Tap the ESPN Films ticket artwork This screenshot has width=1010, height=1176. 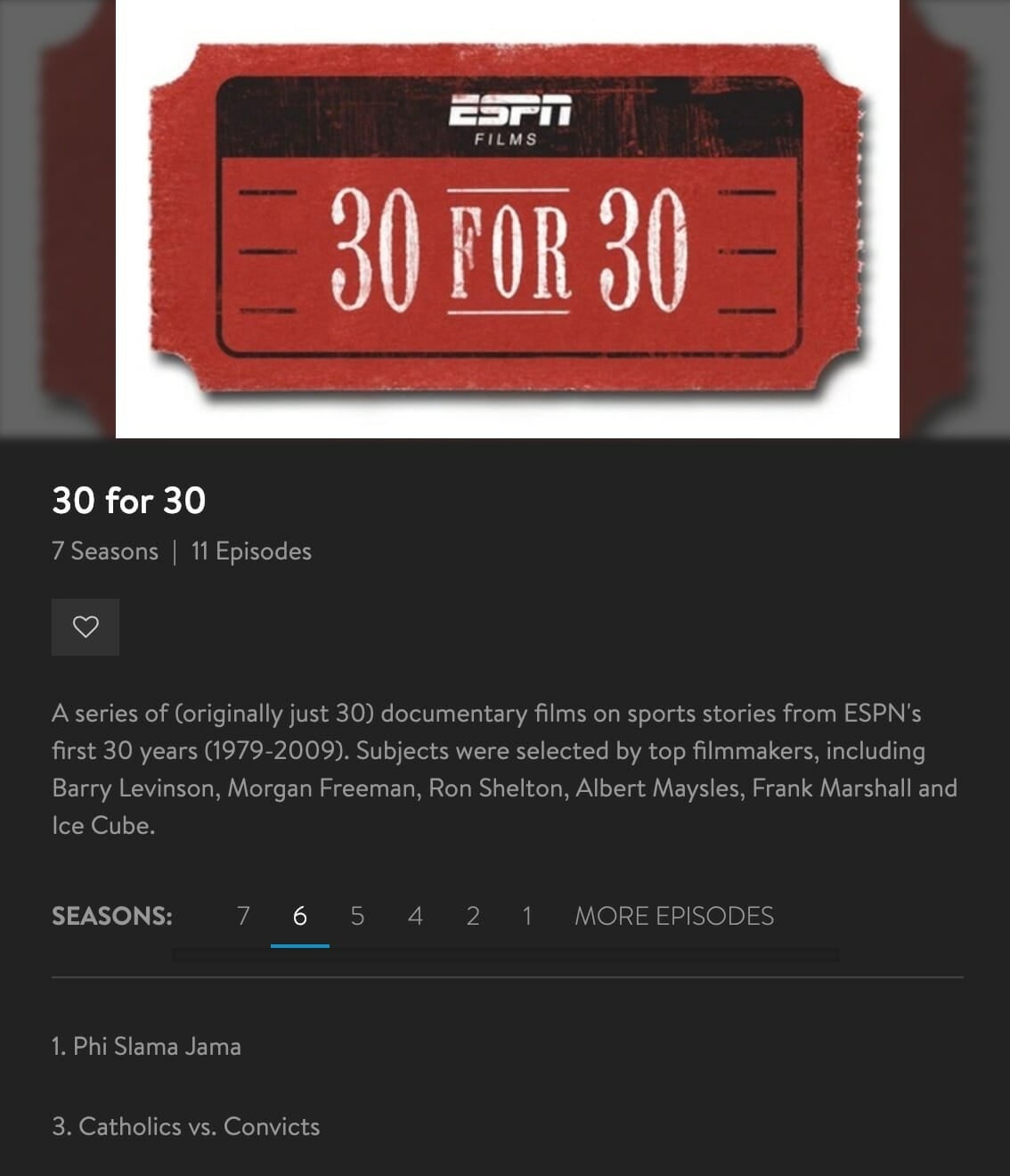pyautogui.click(x=505, y=218)
